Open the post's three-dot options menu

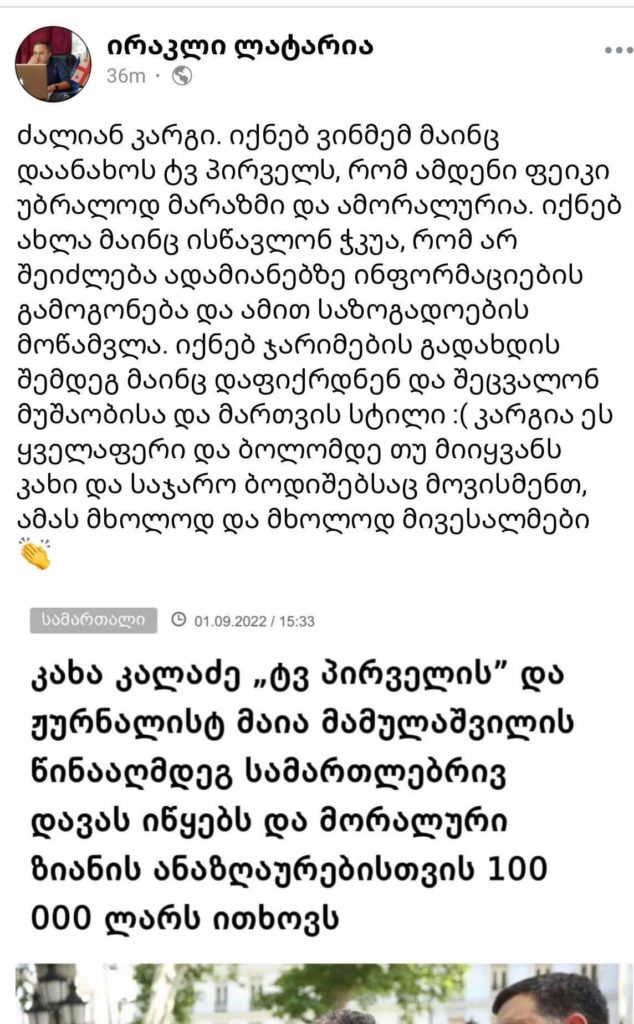point(618,50)
